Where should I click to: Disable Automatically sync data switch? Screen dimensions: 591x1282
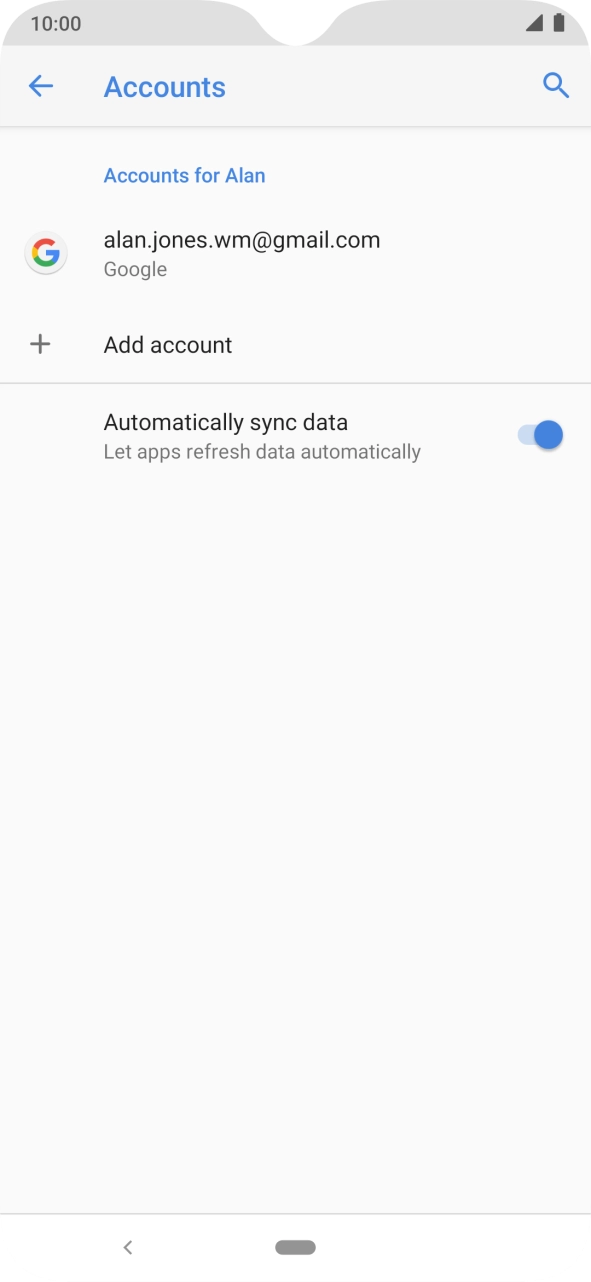click(x=540, y=435)
